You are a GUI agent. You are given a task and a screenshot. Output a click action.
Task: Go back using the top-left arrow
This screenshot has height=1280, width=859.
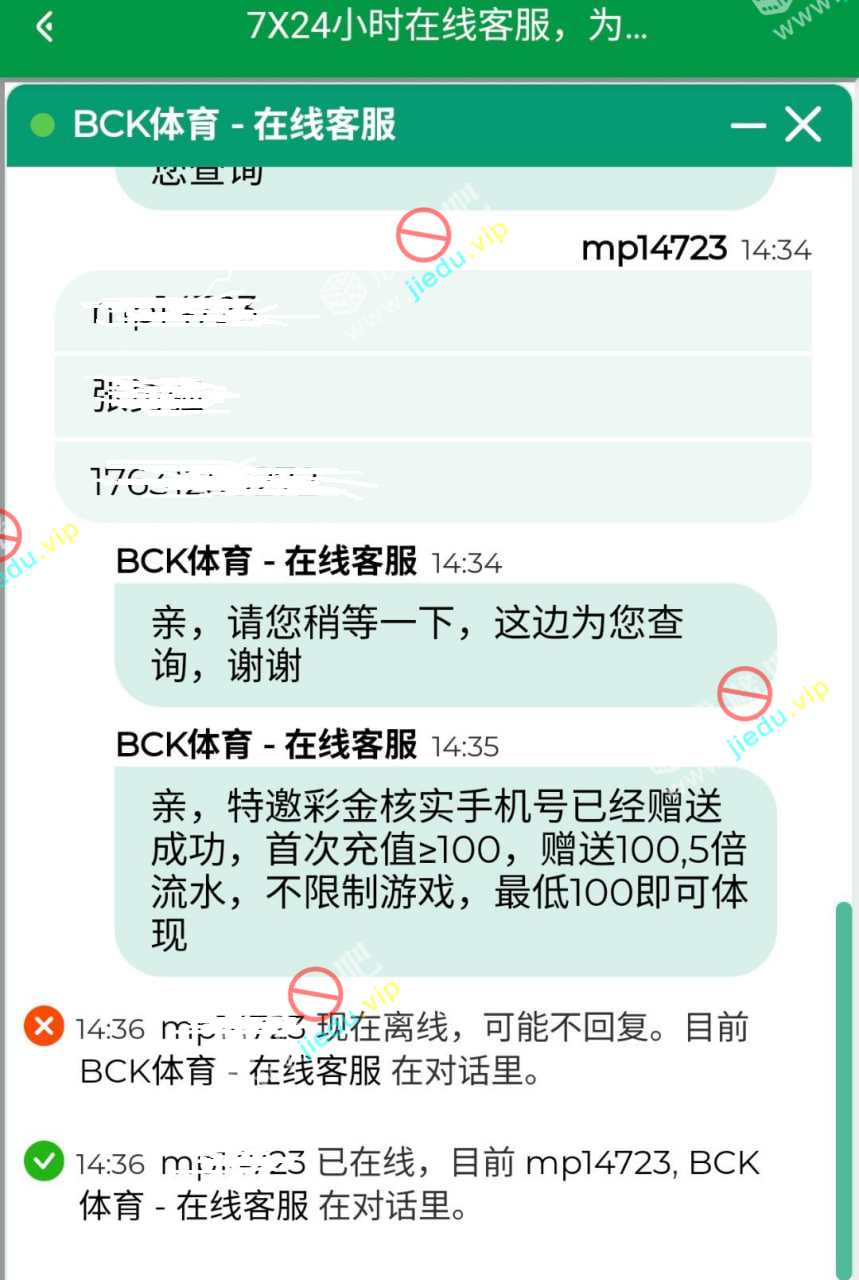tap(45, 27)
